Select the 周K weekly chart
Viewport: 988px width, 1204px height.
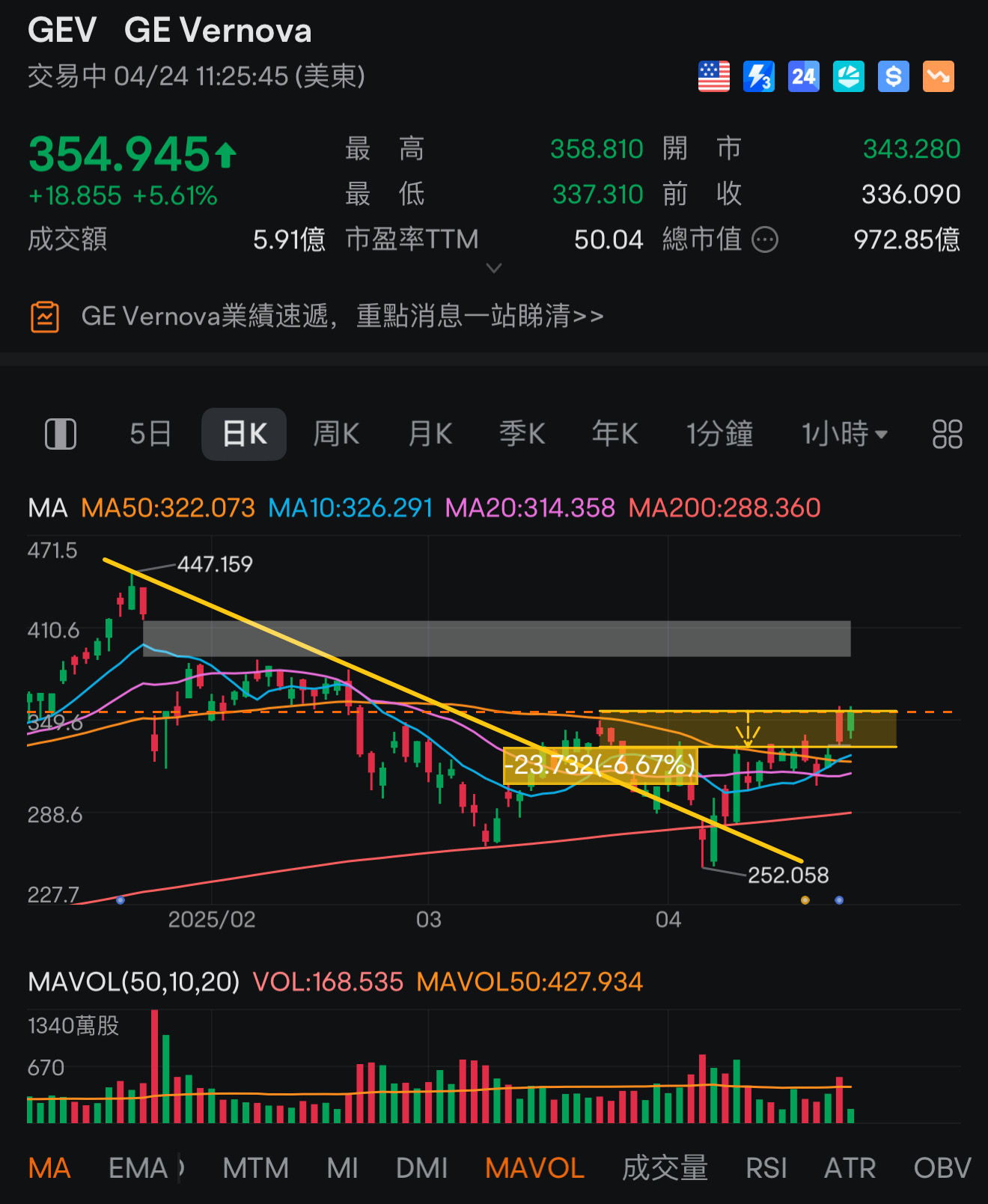pyautogui.click(x=336, y=434)
